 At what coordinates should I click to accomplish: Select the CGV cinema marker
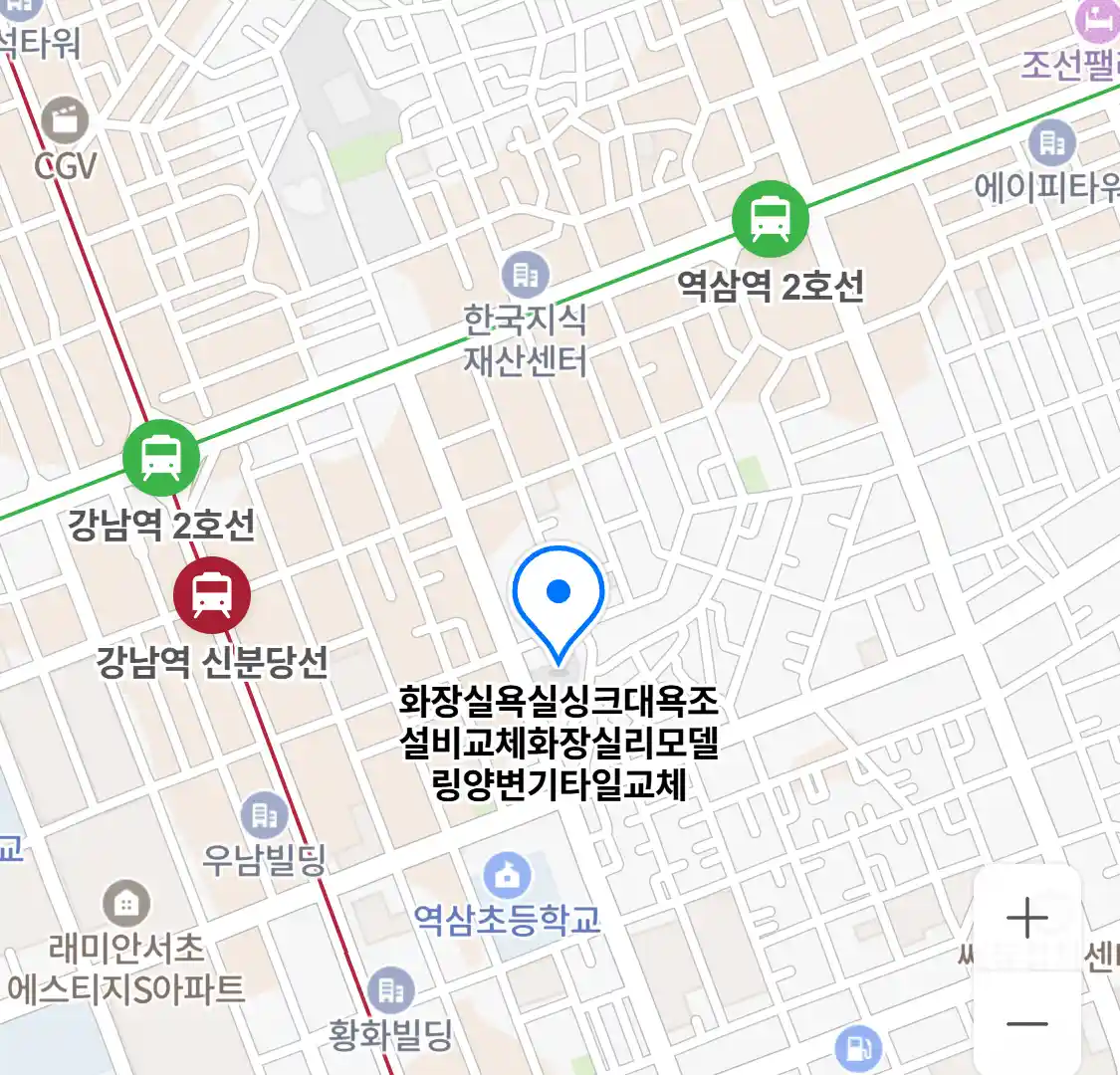[67, 120]
